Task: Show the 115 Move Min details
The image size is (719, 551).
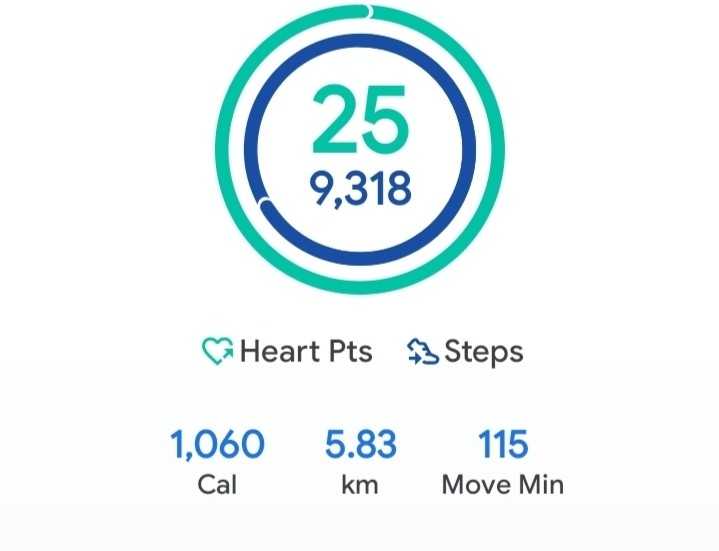Action: (503, 462)
